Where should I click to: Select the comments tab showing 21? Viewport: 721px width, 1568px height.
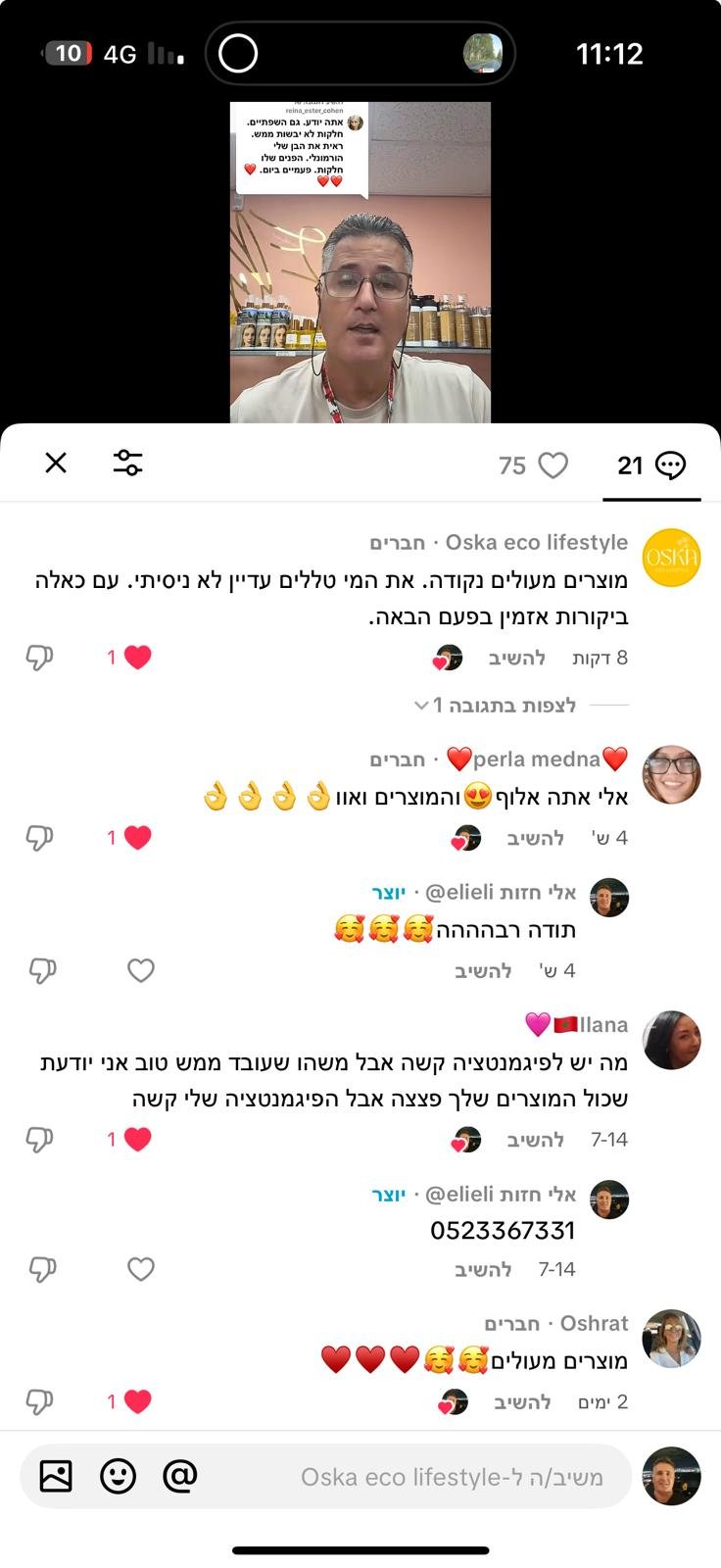click(651, 465)
